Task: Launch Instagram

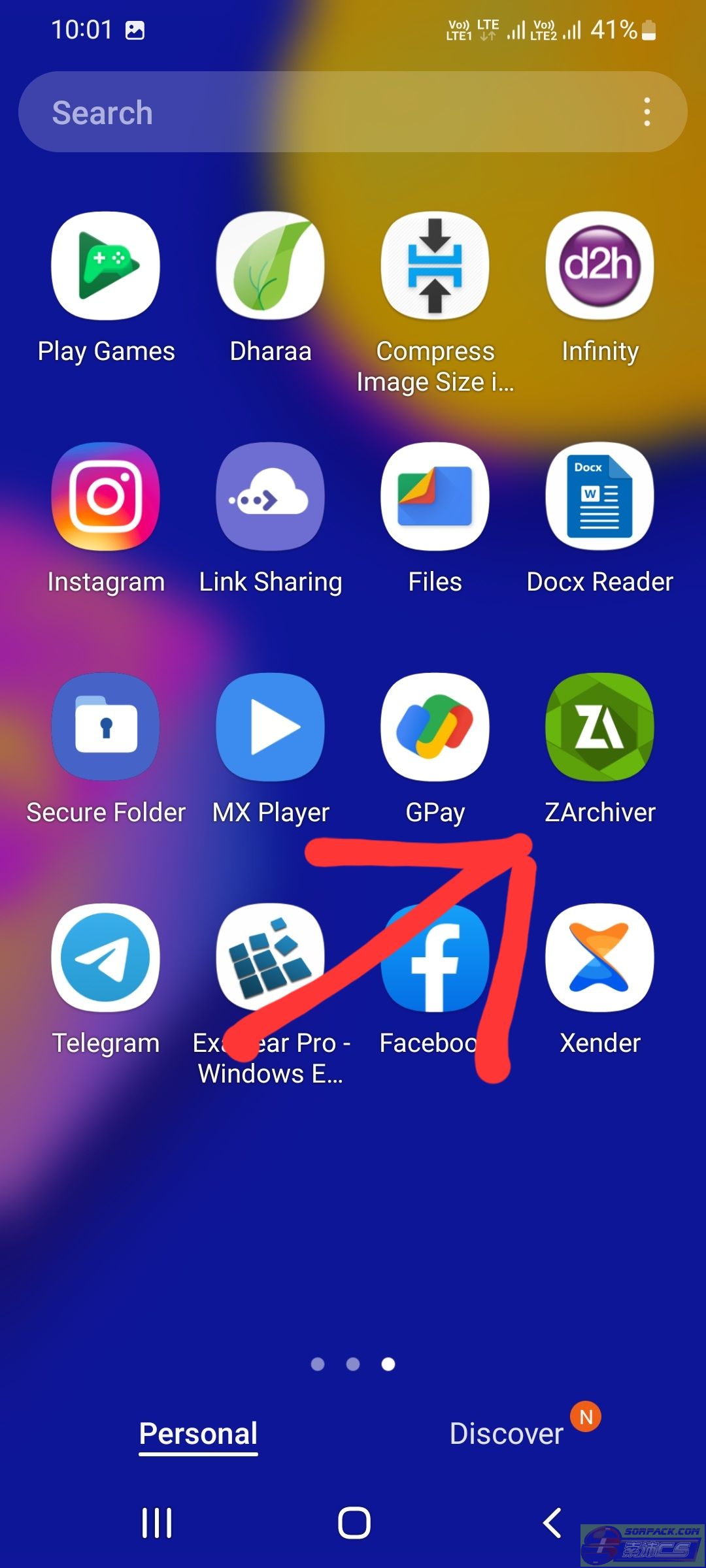Action: click(106, 497)
